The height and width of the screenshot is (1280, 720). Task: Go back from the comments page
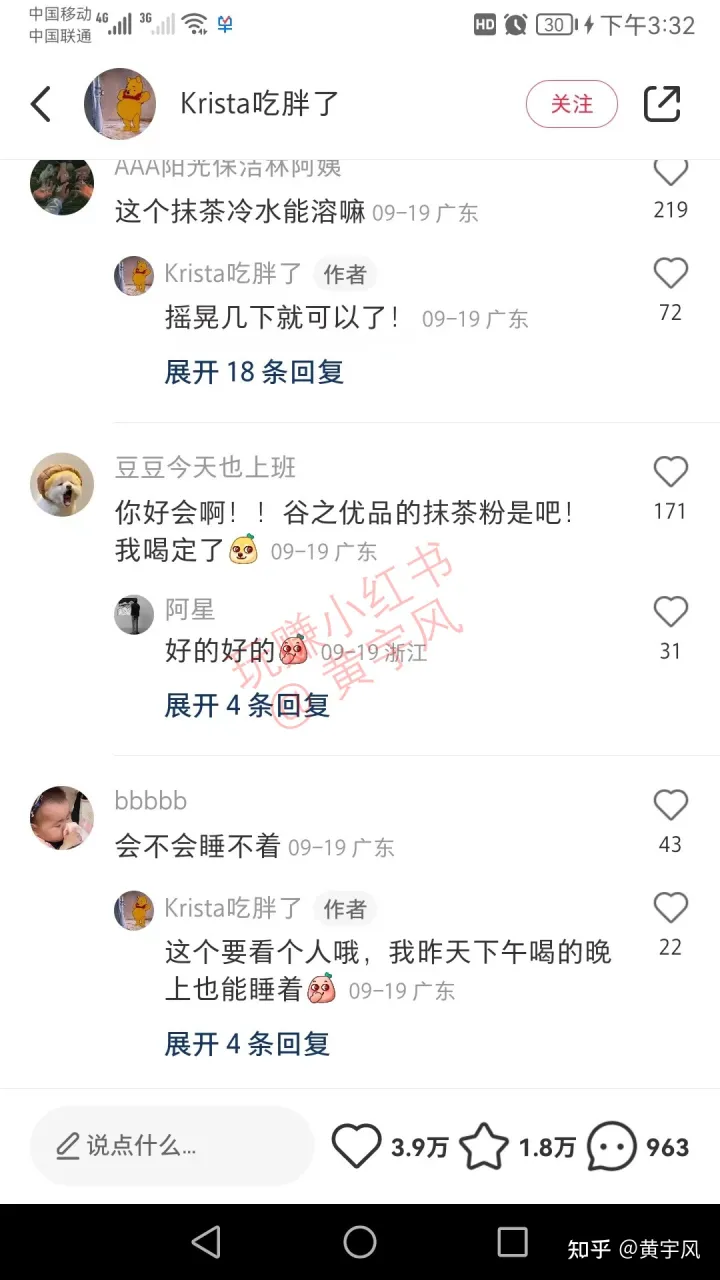tap(40, 104)
